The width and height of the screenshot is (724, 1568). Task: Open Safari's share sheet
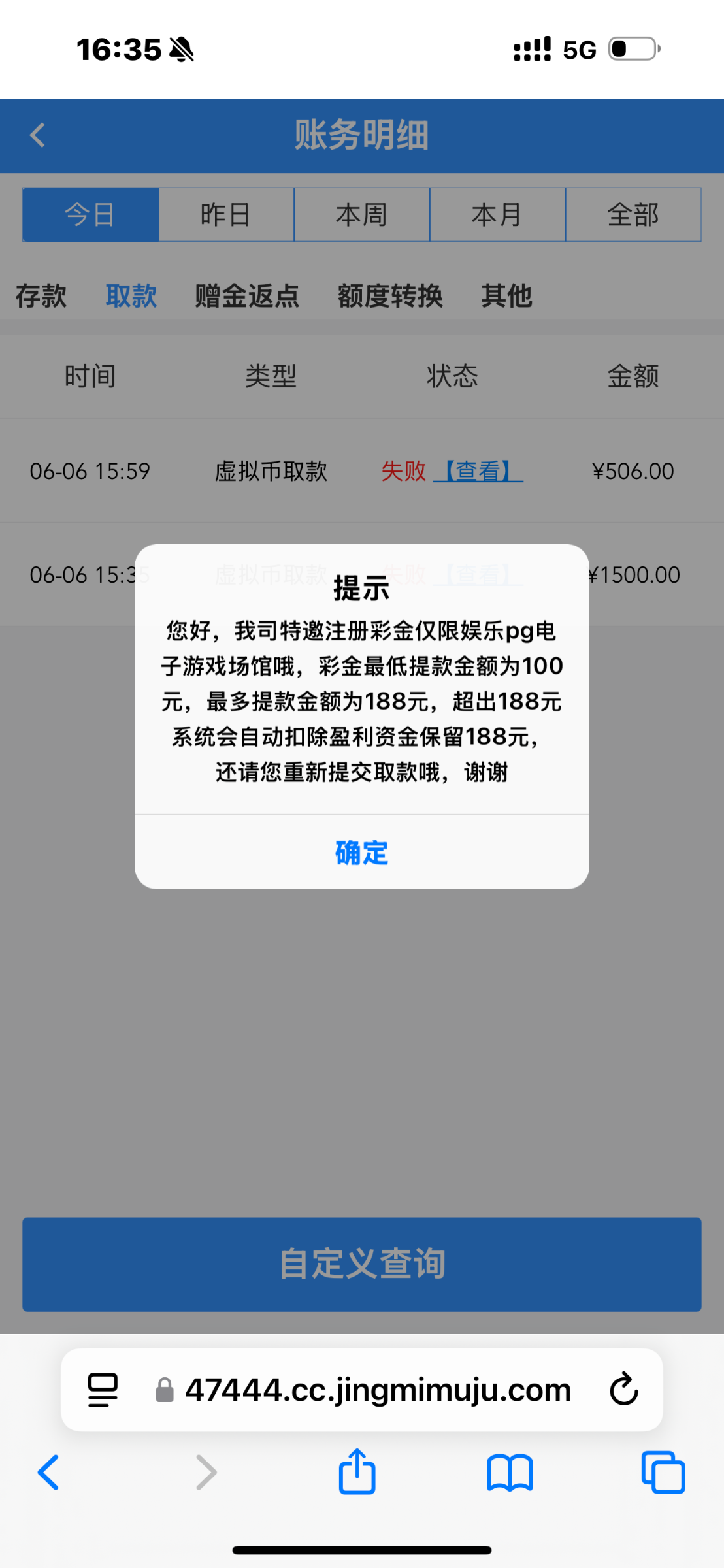pos(357,1471)
